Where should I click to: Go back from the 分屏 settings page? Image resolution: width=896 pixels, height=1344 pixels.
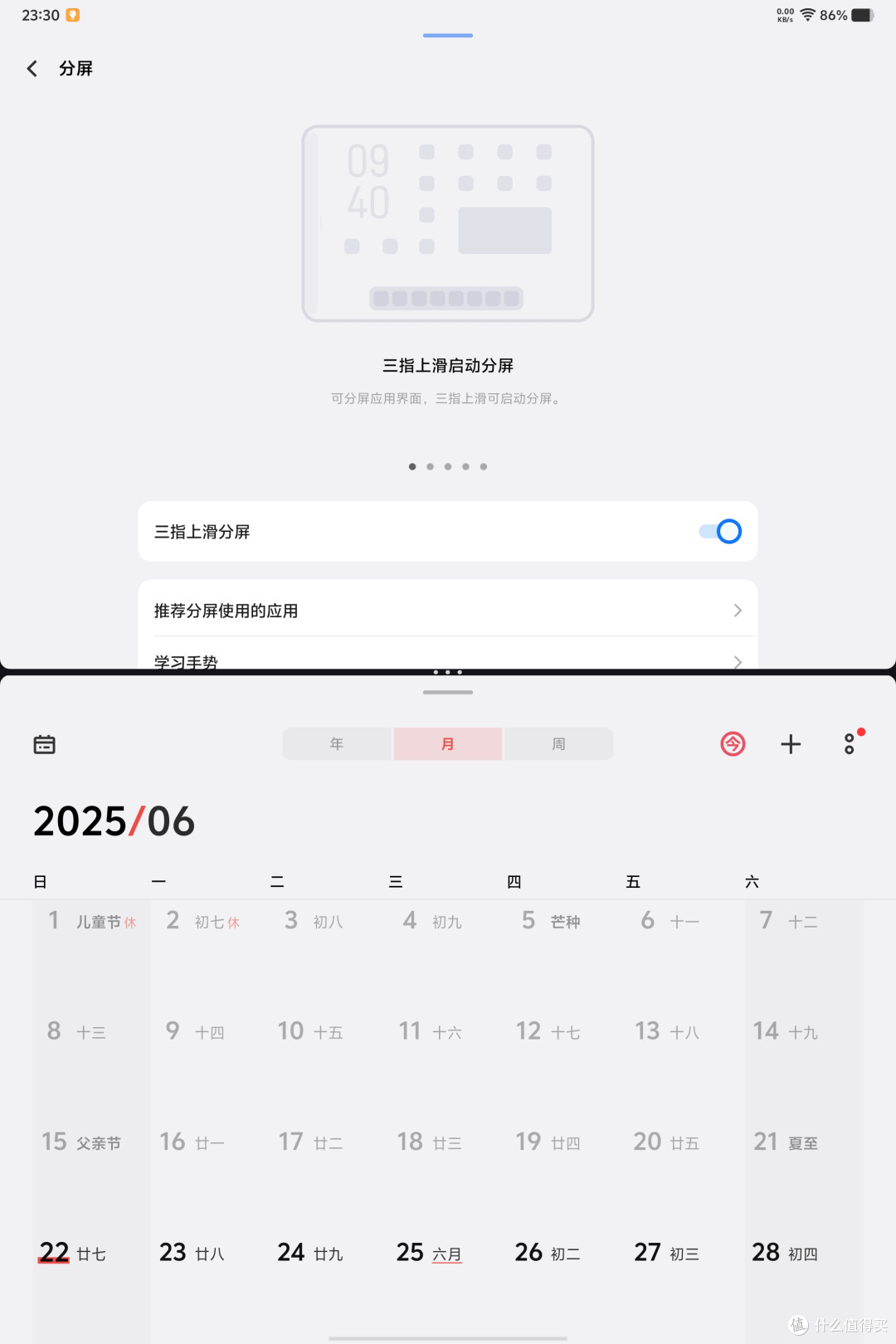[32, 69]
